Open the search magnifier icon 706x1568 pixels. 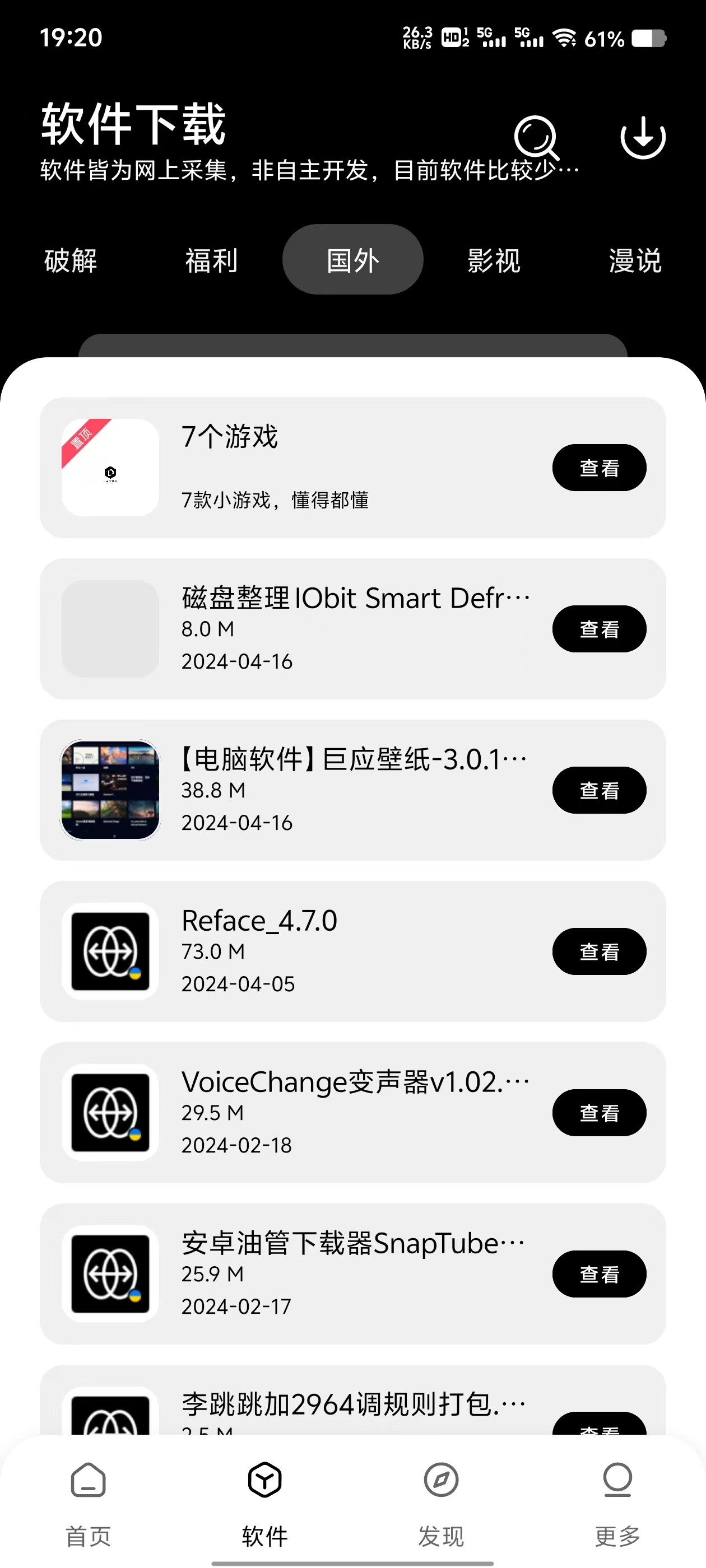536,138
